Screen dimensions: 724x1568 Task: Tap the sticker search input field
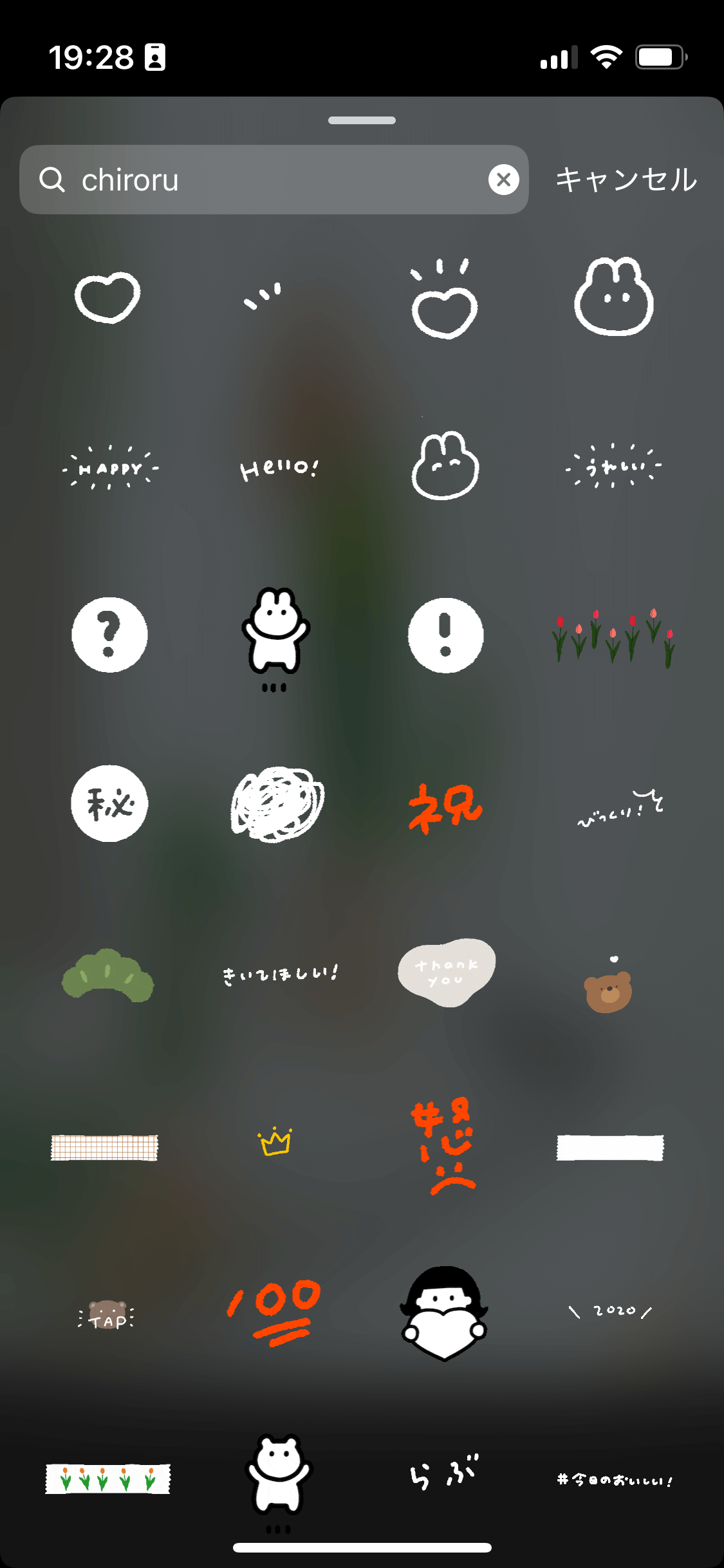(257, 180)
